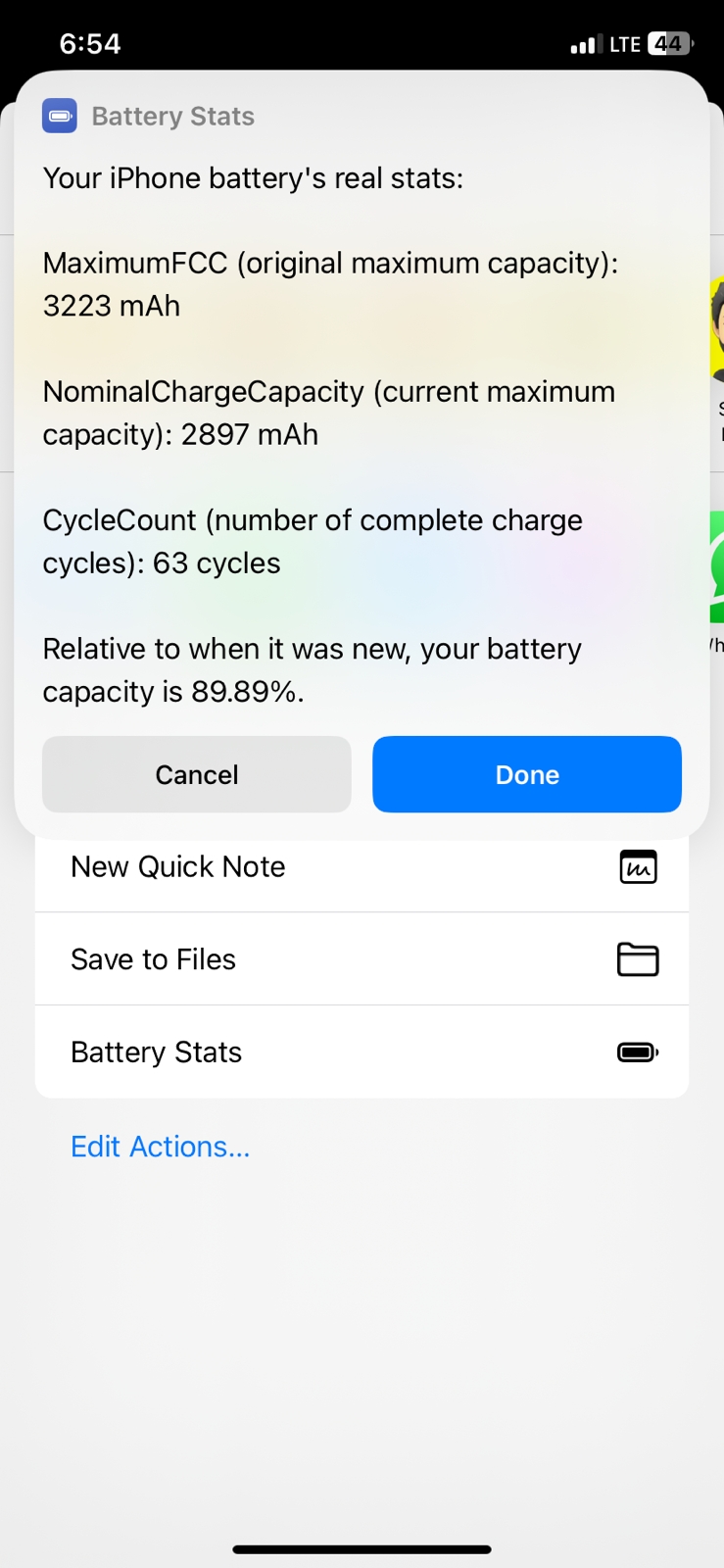Screen dimensions: 724x1568
Task: Cancel the Battery Stats dialog
Action: tap(196, 774)
